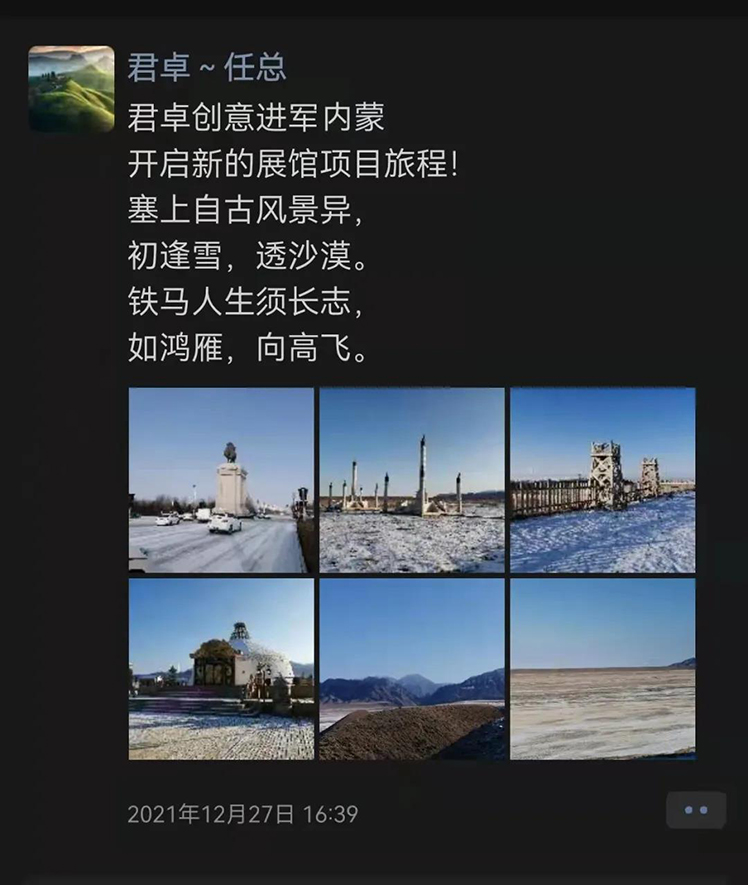748x885 pixels.
Task: Open the wooden watchtower fence photo
Action: (x=602, y=480)
